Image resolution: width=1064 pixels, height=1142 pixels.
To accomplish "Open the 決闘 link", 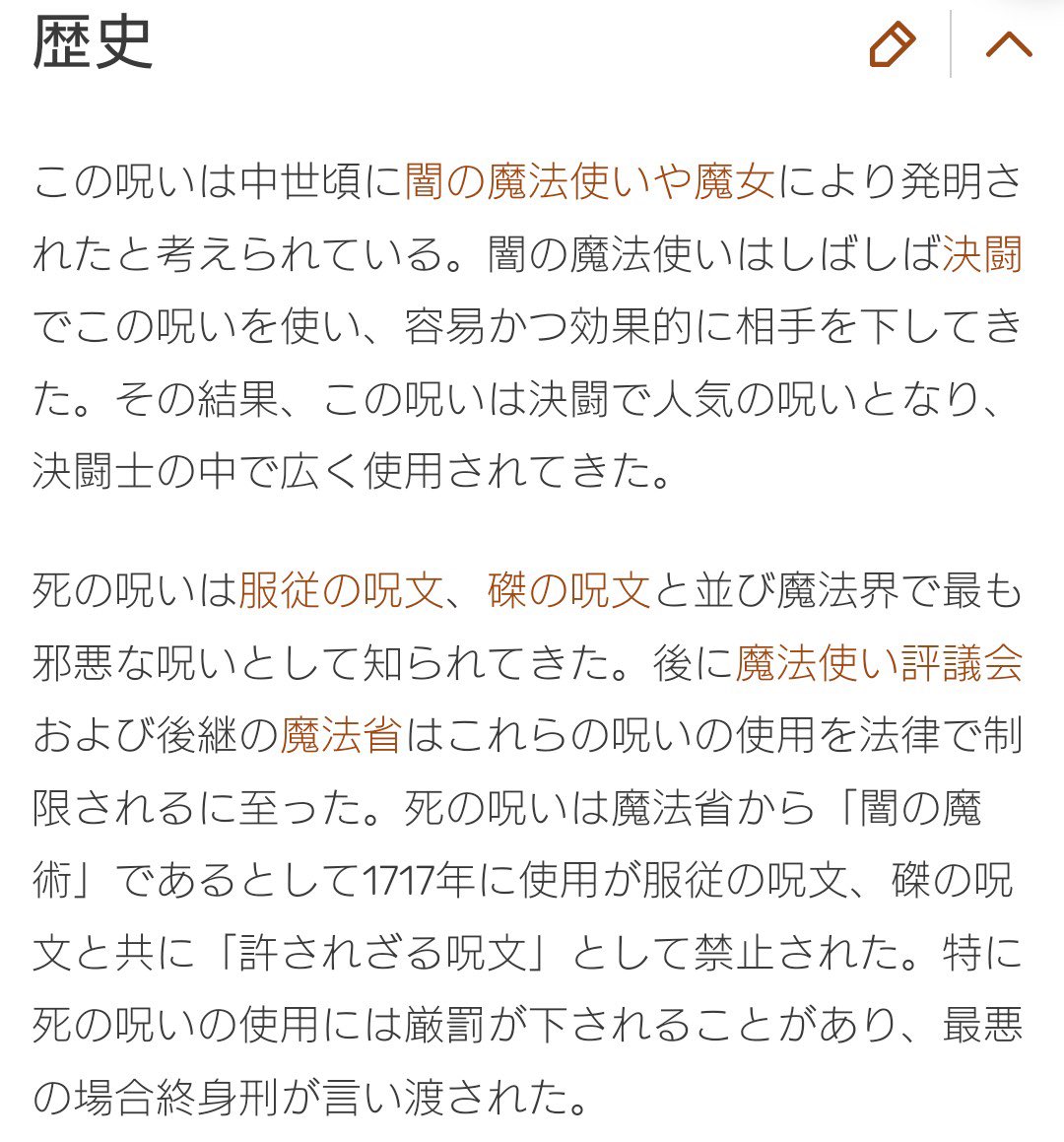I will (981, 254).
